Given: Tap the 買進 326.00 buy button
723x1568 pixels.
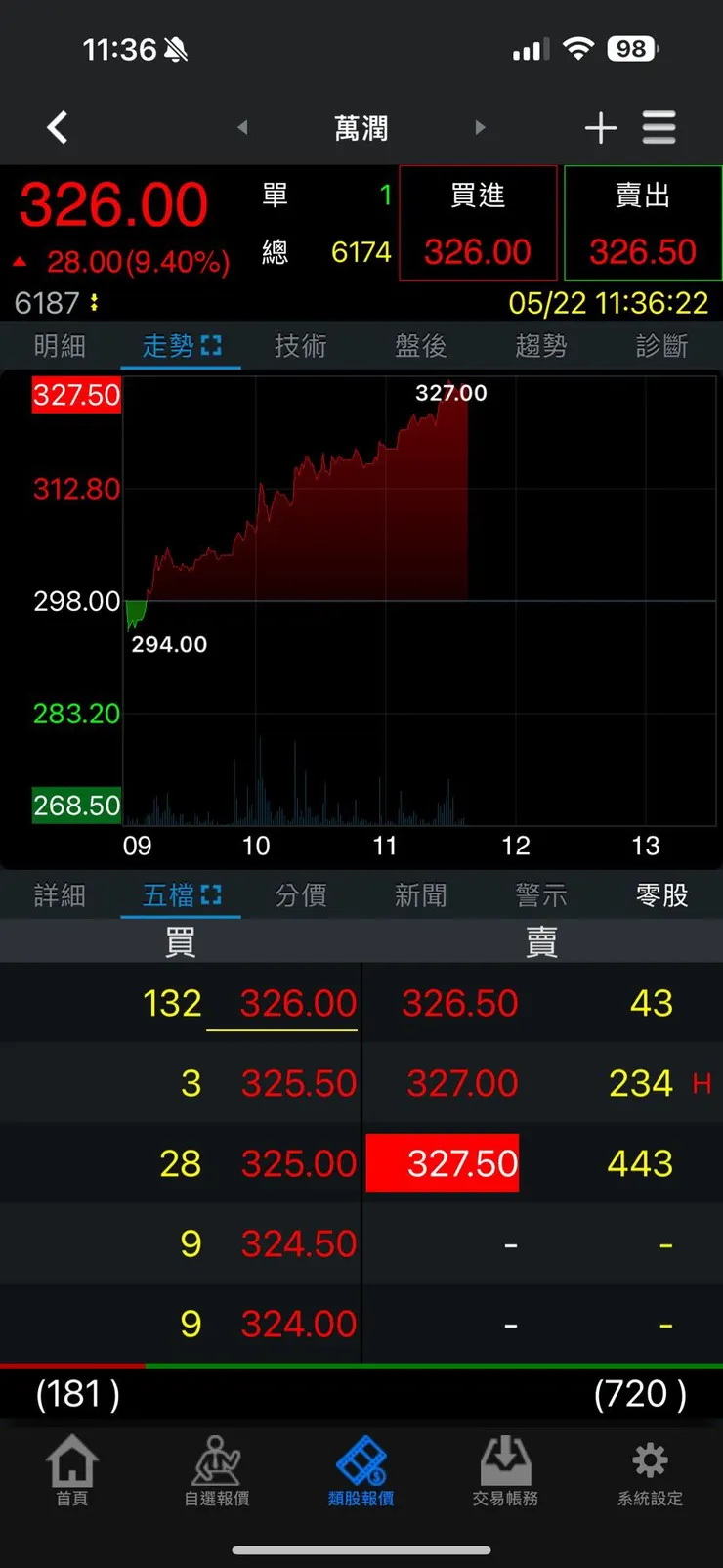Looking at the screenshot, I should point(478,224).
